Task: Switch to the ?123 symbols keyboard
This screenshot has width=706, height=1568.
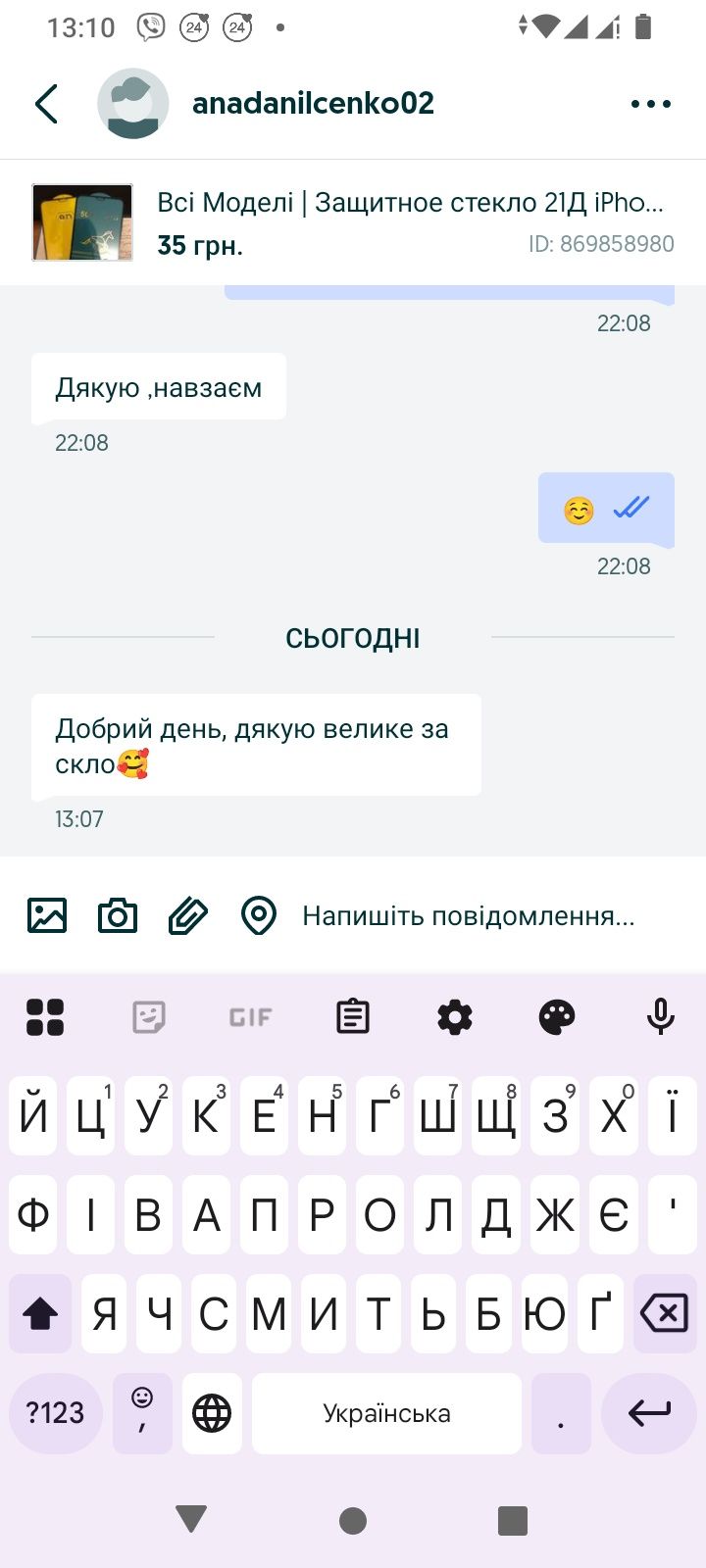Action: 55,1412
